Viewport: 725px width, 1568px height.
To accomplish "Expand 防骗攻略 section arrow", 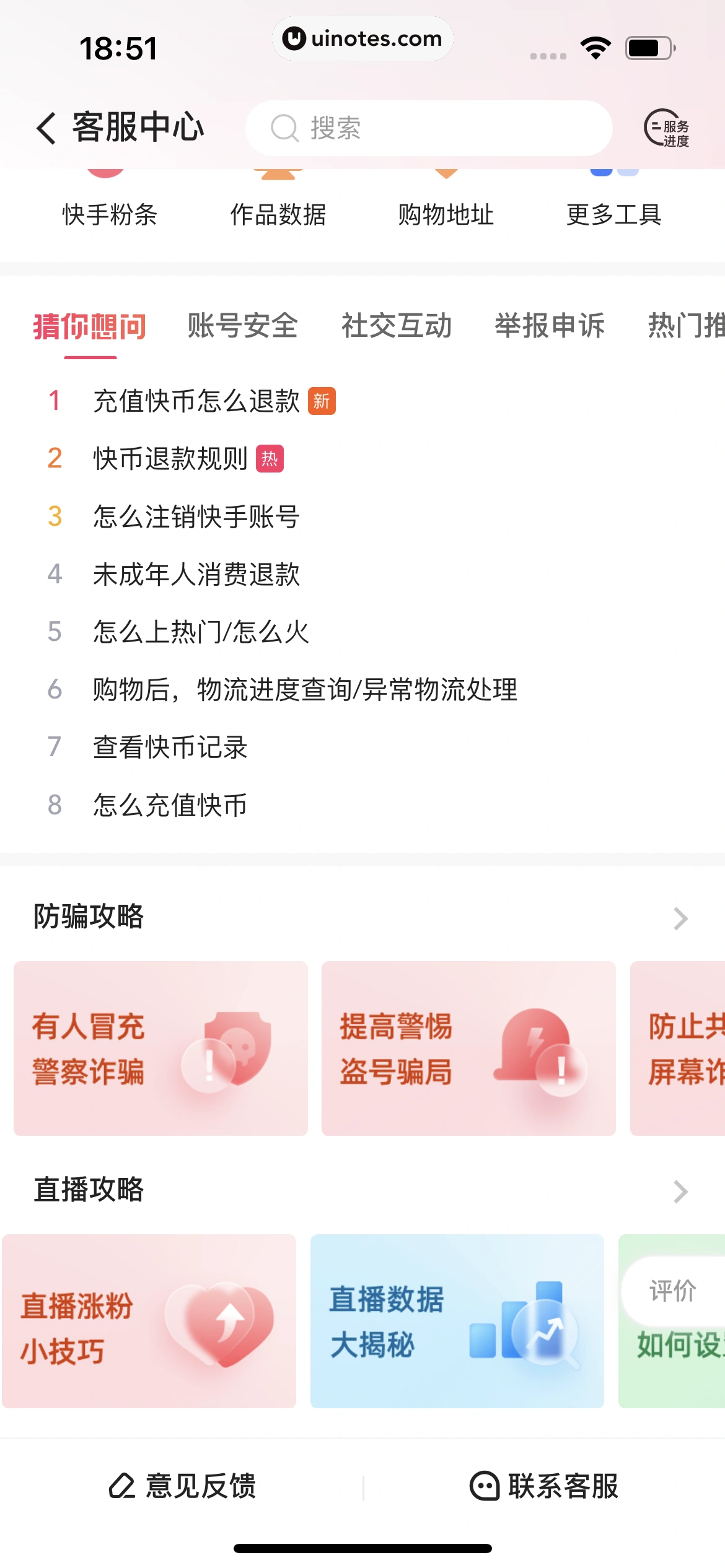I will click(x=680, y=918).
